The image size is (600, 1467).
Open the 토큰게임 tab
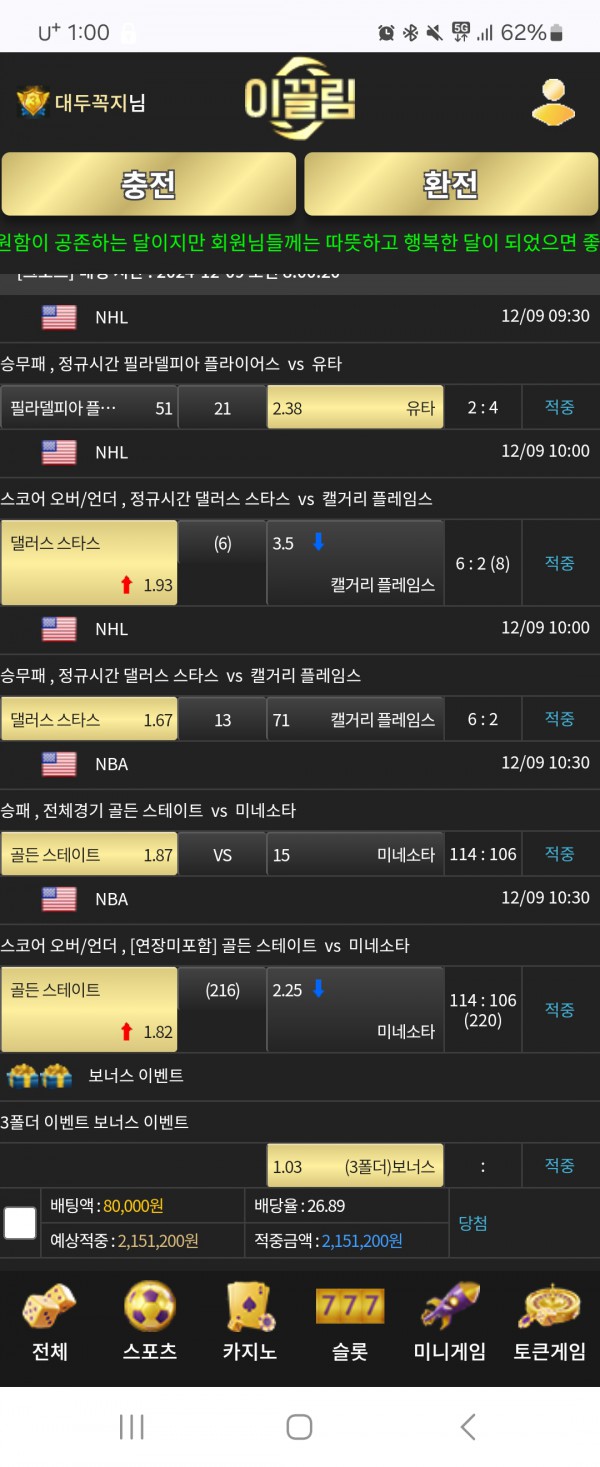[x=550, y=1322]
